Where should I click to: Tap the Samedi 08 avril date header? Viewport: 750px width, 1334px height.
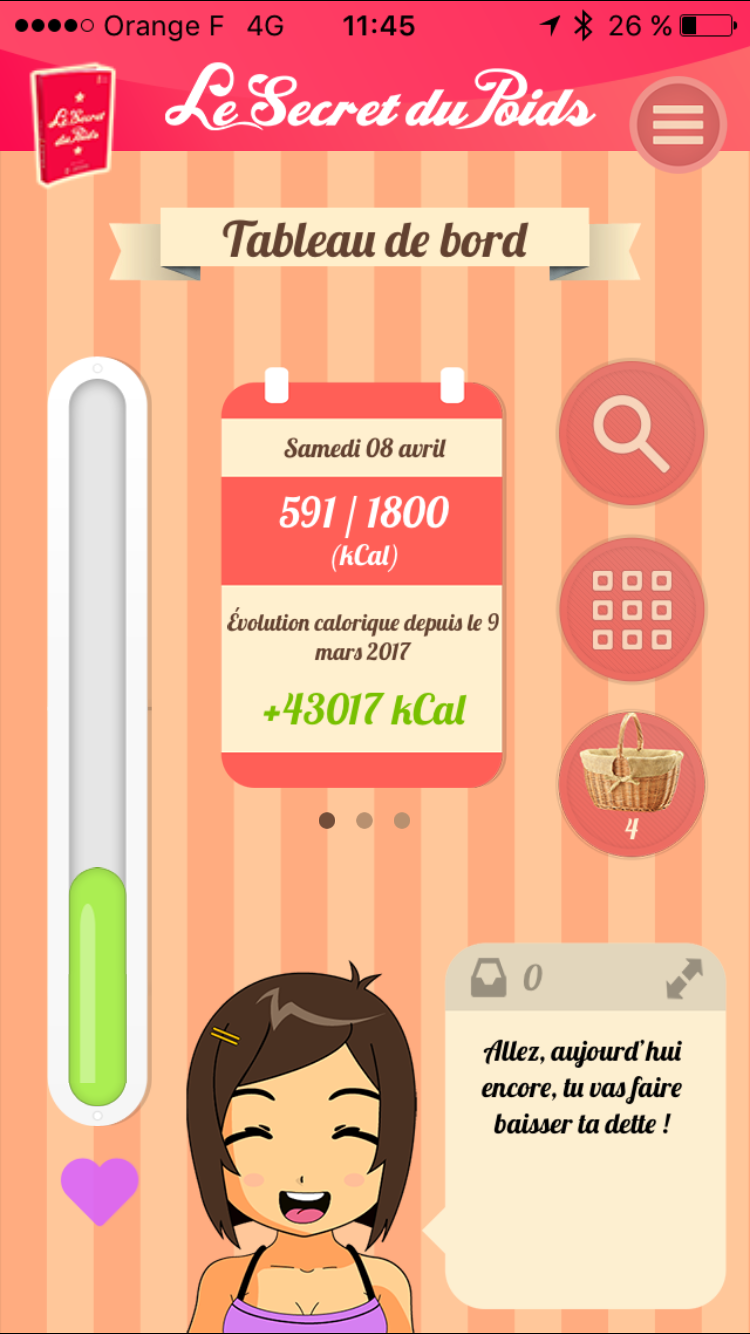(361, 448)
